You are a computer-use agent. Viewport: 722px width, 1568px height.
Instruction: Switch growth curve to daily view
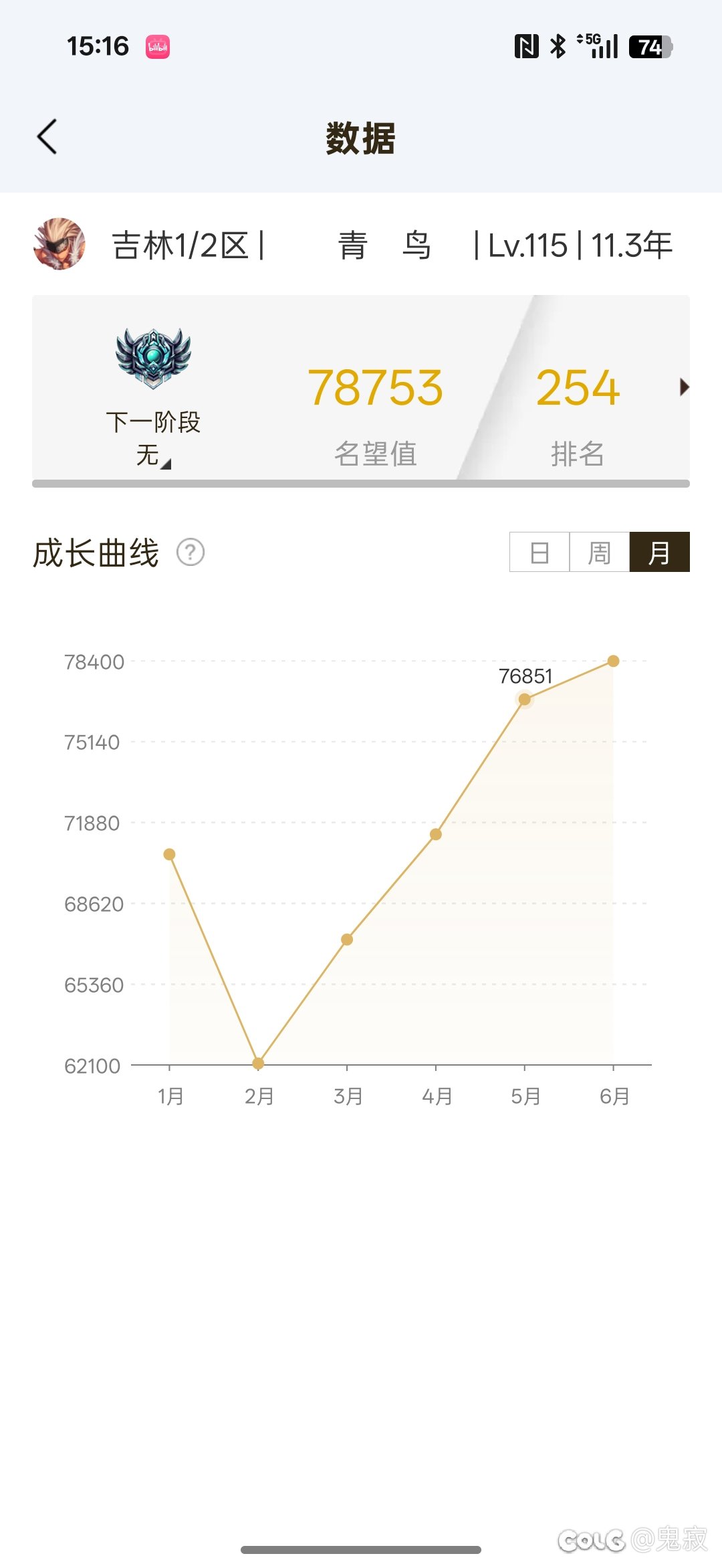tap(539, 553)
